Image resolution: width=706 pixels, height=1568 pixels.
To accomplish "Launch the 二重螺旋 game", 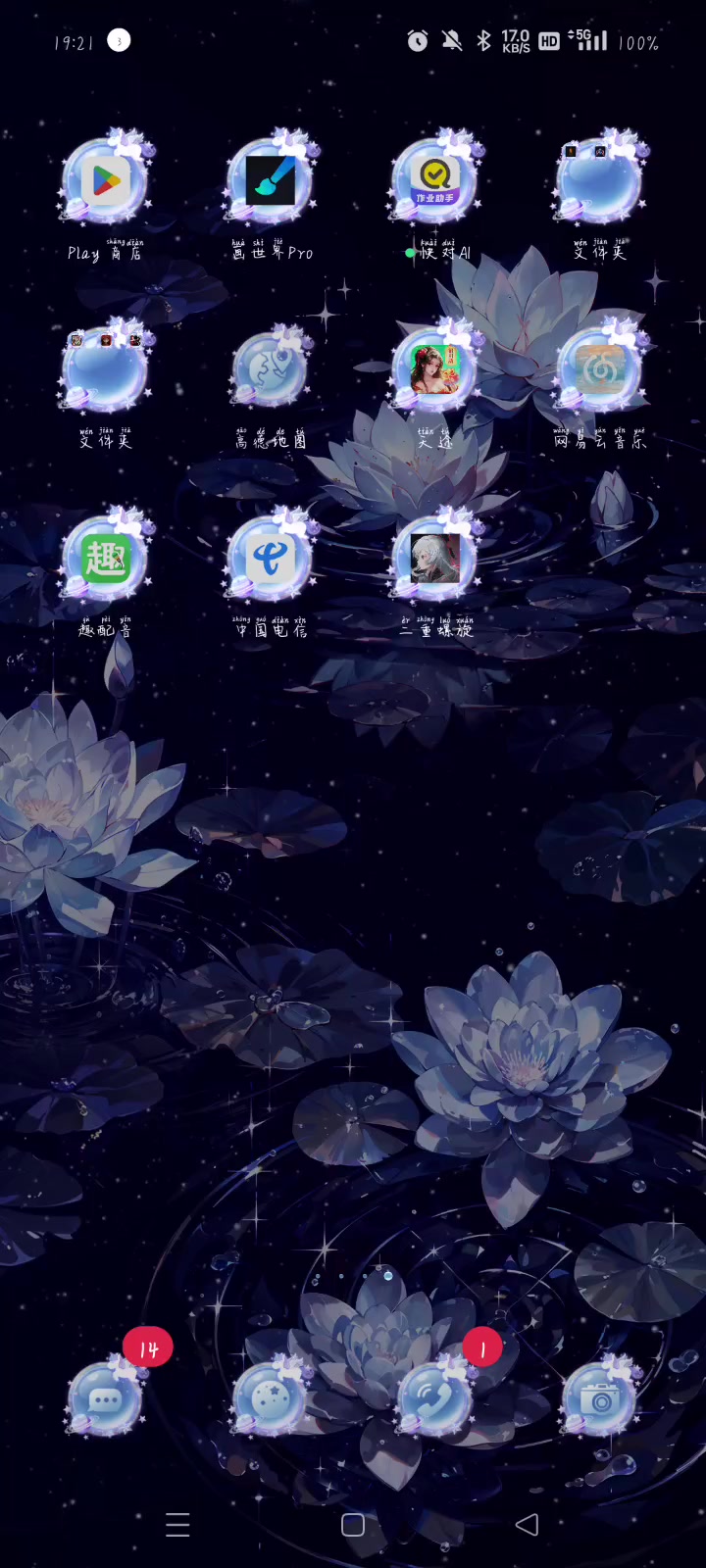I will pyautogui.click(x=435, y=559).
